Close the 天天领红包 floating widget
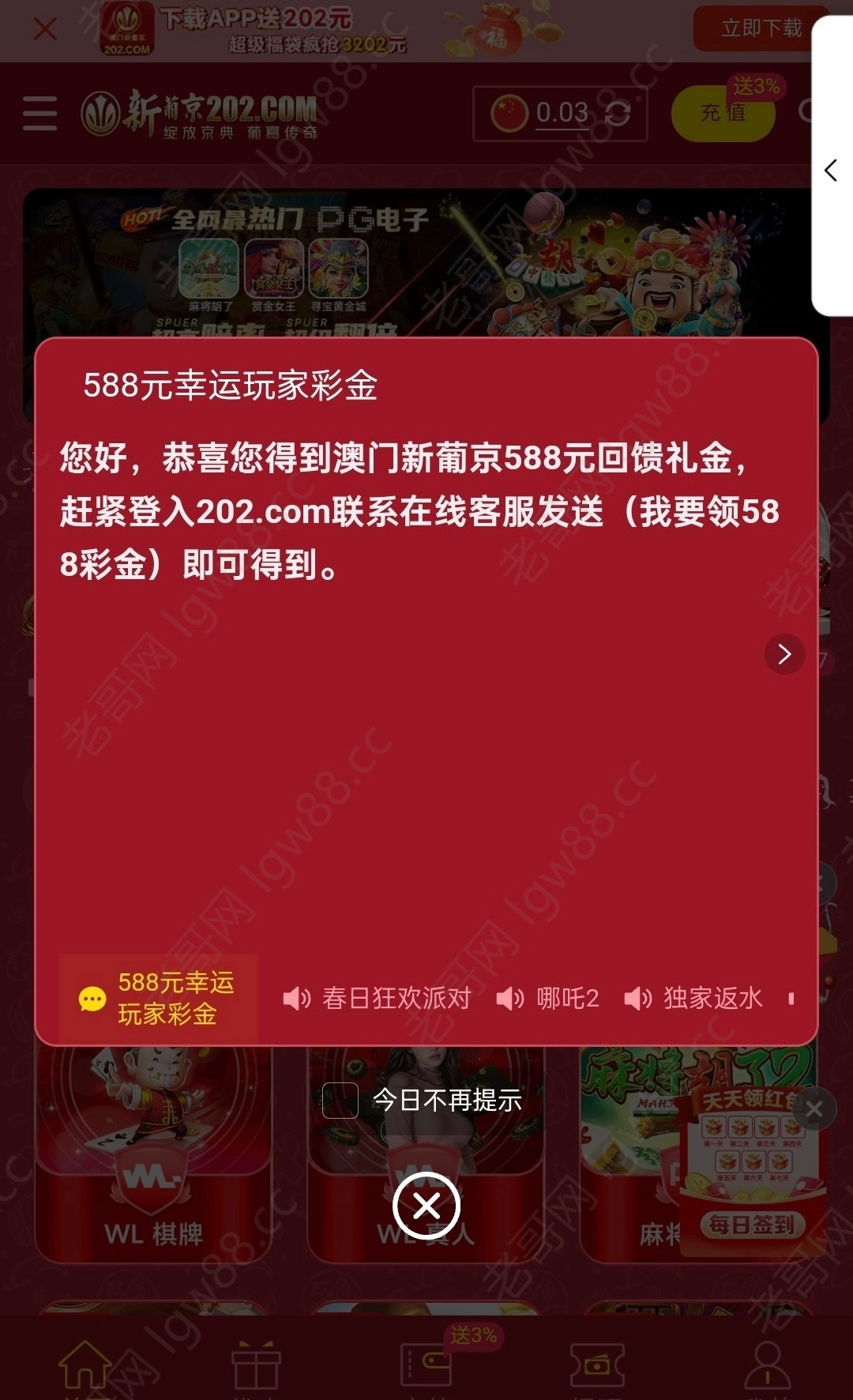 pos(814,1110)
